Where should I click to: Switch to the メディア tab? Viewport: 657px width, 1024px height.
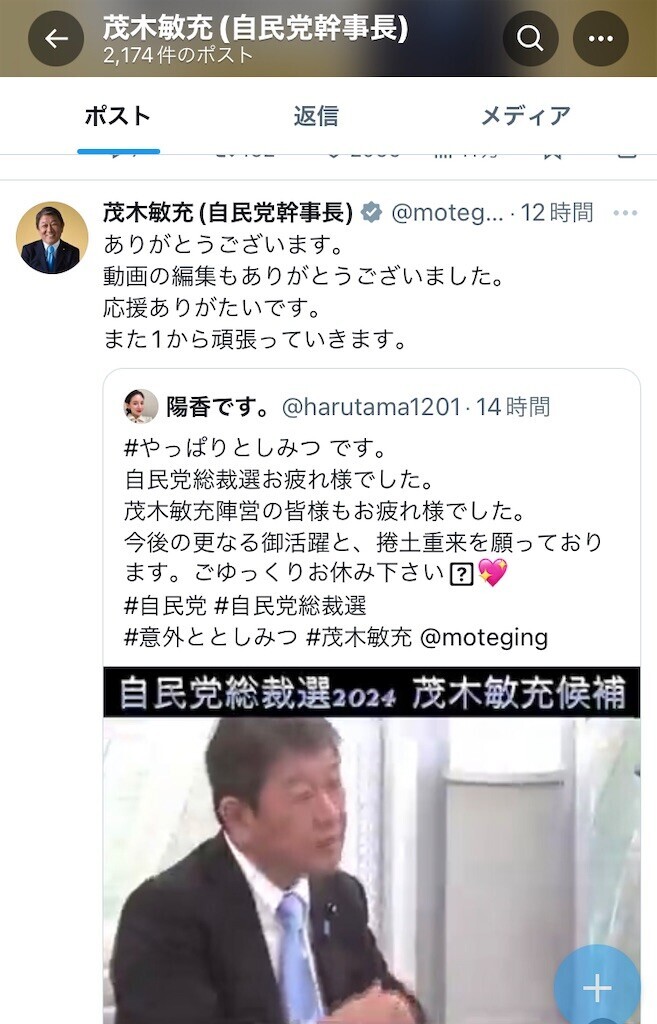525,116
